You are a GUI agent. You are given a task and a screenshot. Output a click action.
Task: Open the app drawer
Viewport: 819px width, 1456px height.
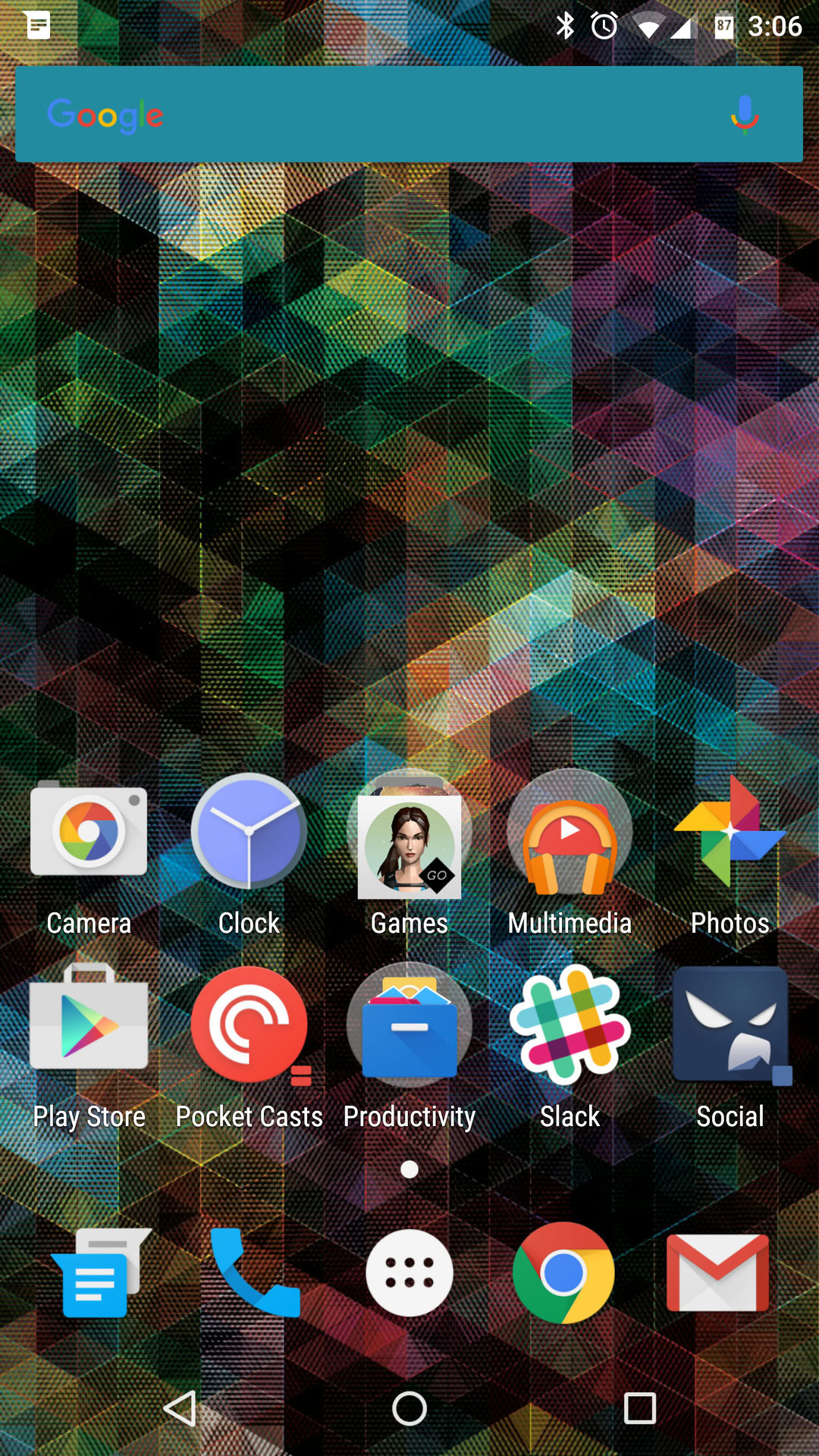click(409, 1274)
